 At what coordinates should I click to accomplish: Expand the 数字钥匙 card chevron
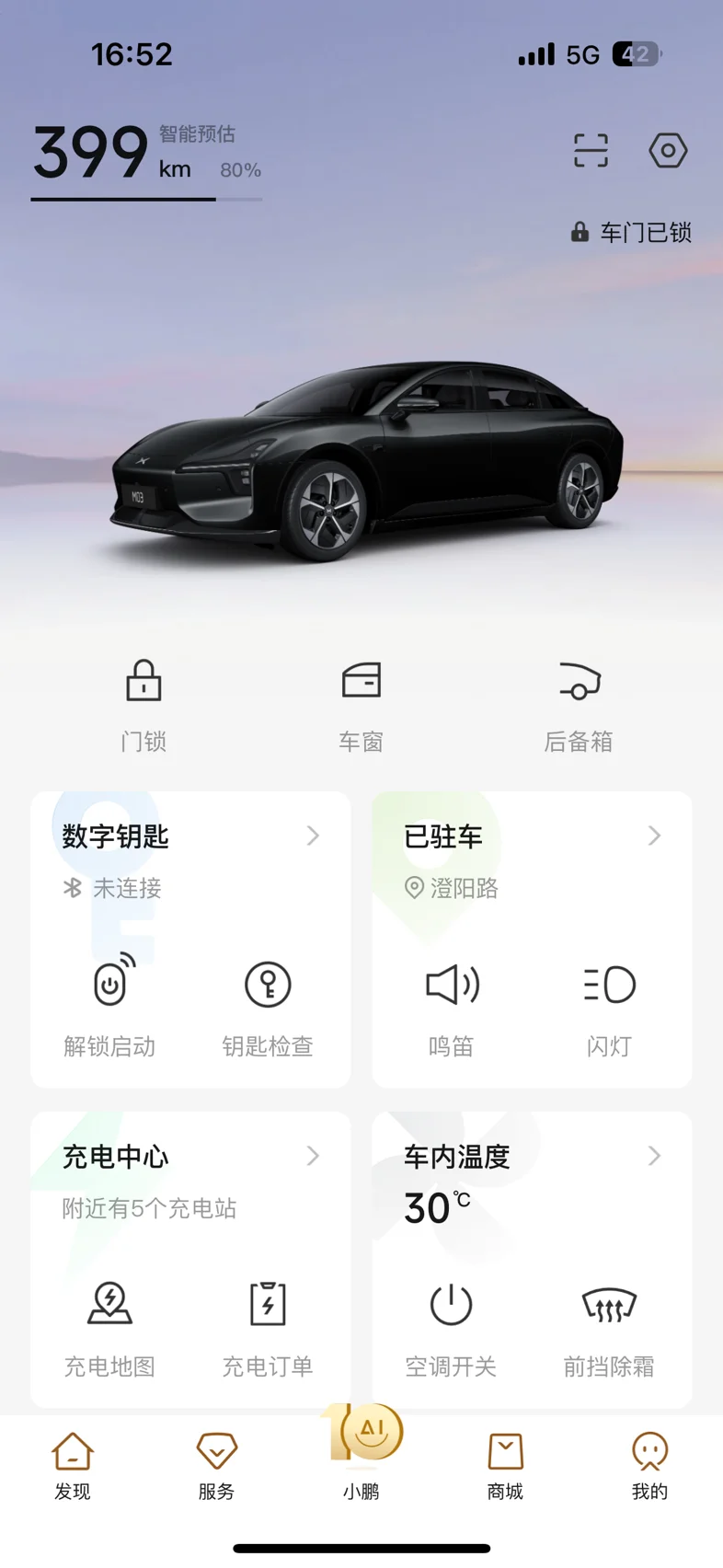click(x=313, y=836)
